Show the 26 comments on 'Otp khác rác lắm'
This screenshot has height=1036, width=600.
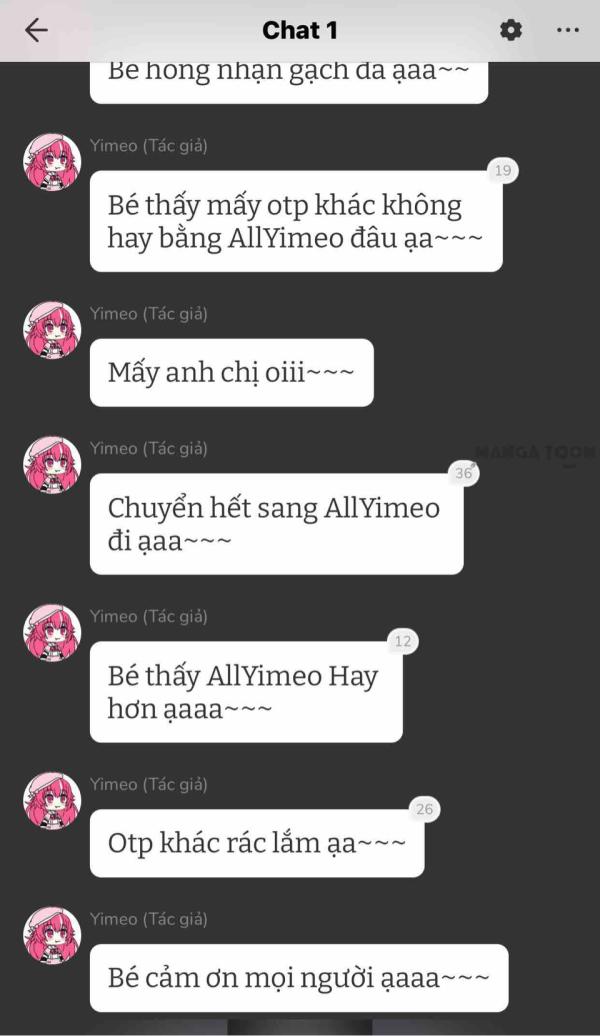click(425, 809)
